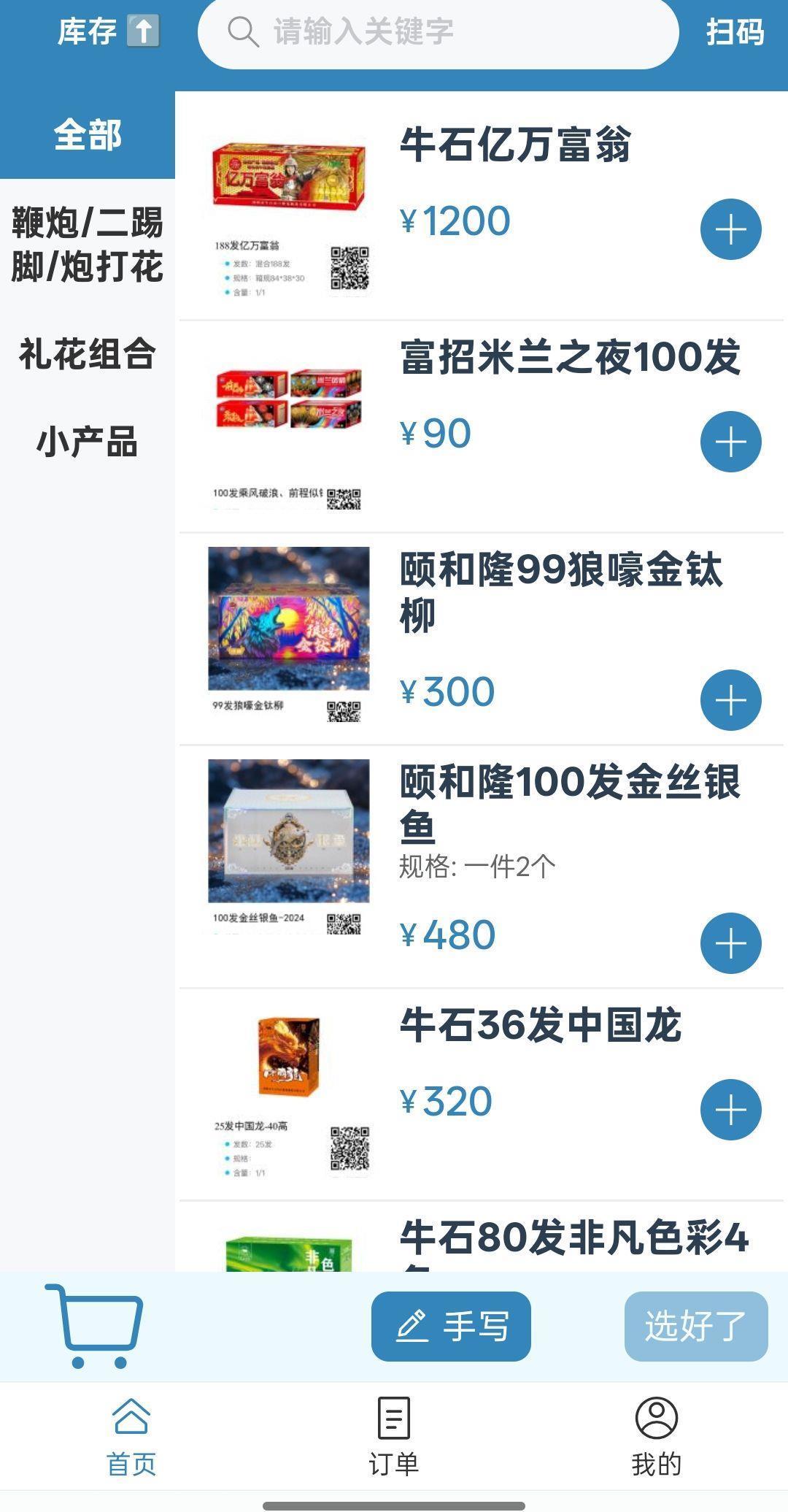Screen dimensions: 788x1512
Task: Confirm selection with 选好了 button
Action: coord(695,1326)
